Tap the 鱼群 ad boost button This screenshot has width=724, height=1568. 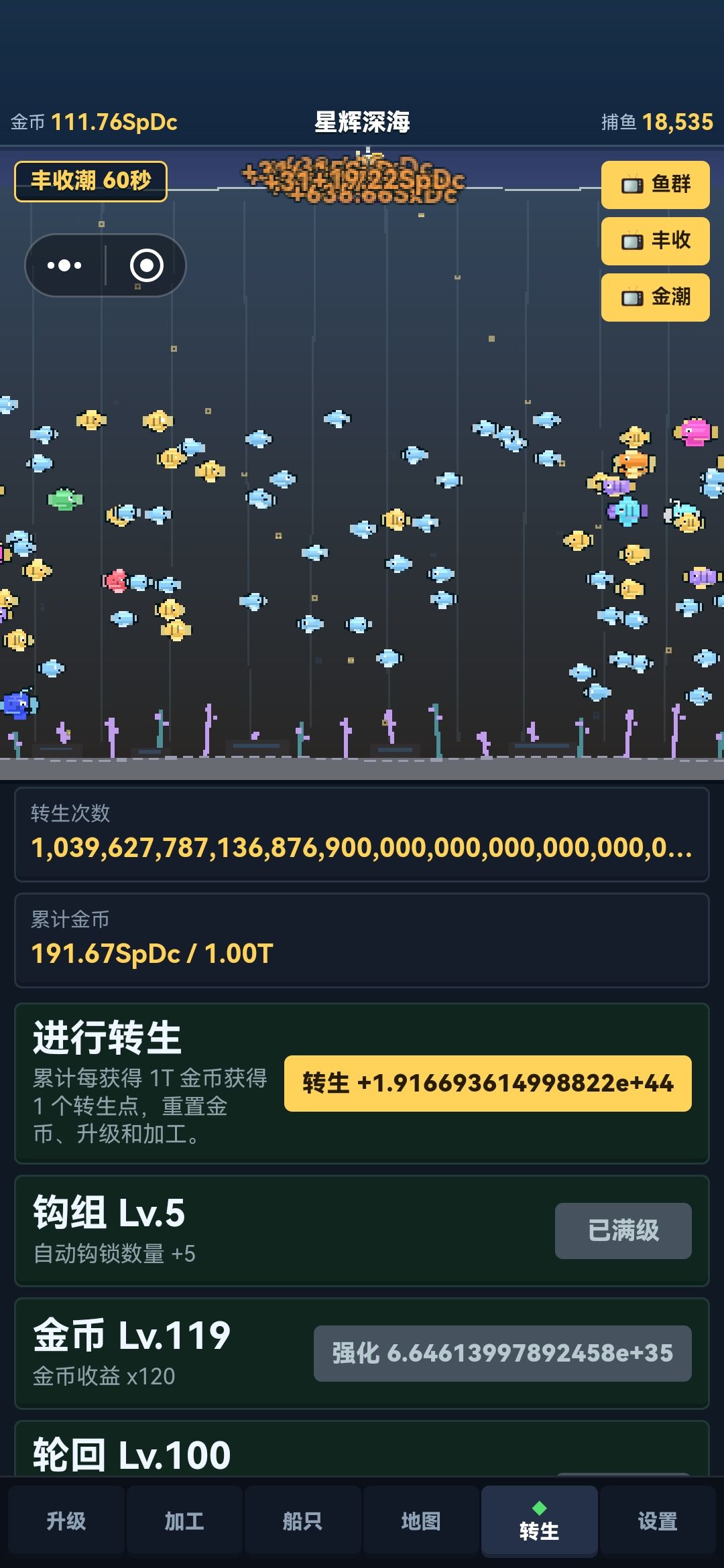655,184
